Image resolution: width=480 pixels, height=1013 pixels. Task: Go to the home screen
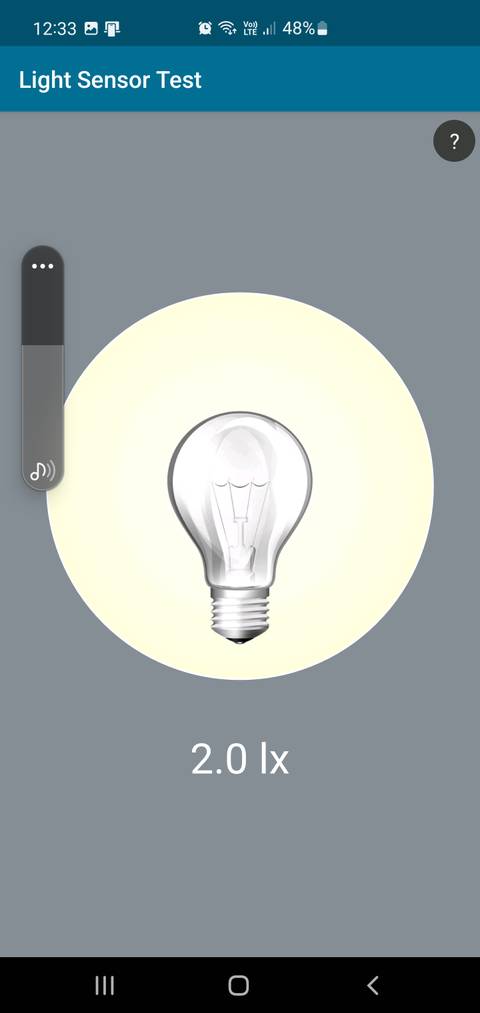(x=238, y=985)
